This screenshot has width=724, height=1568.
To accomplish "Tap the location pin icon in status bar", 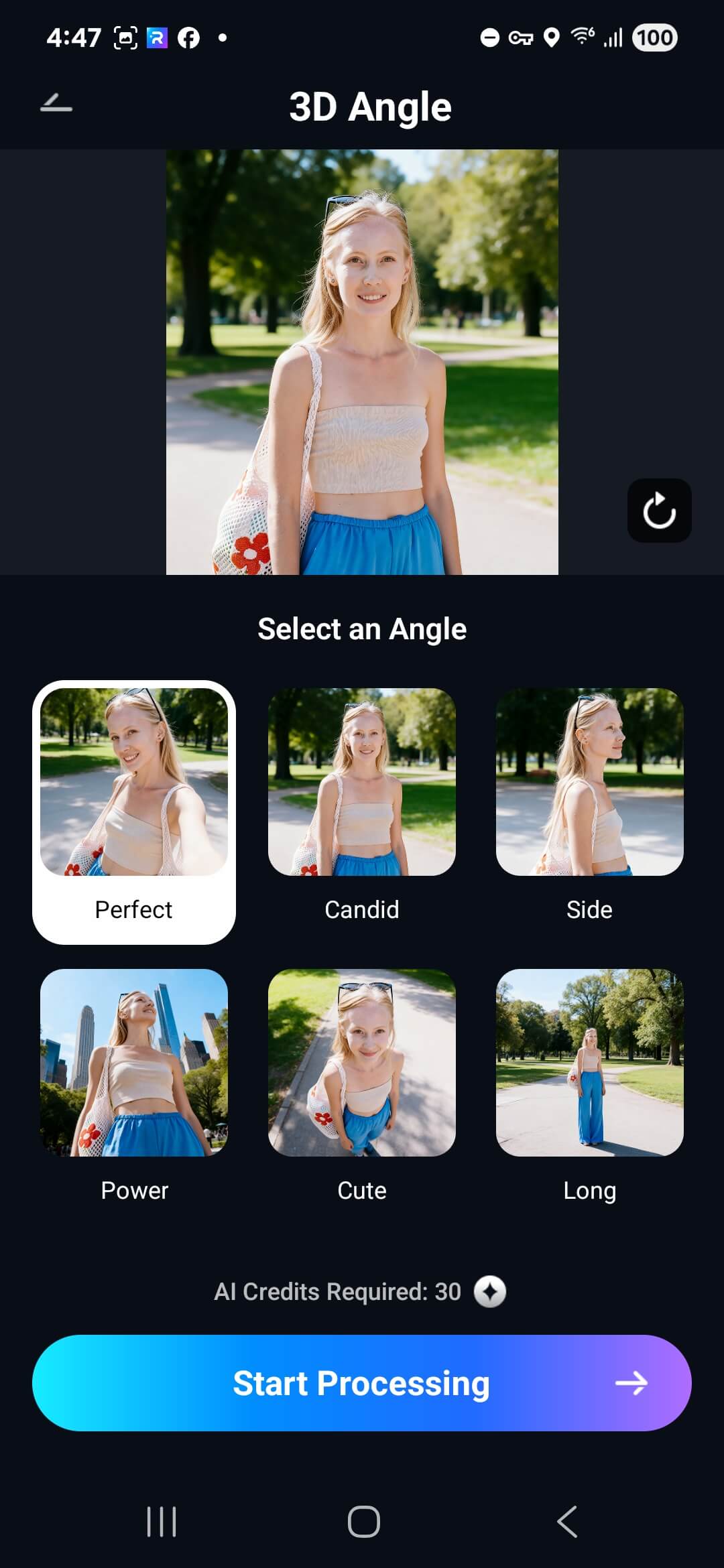I will pos(552,38).
